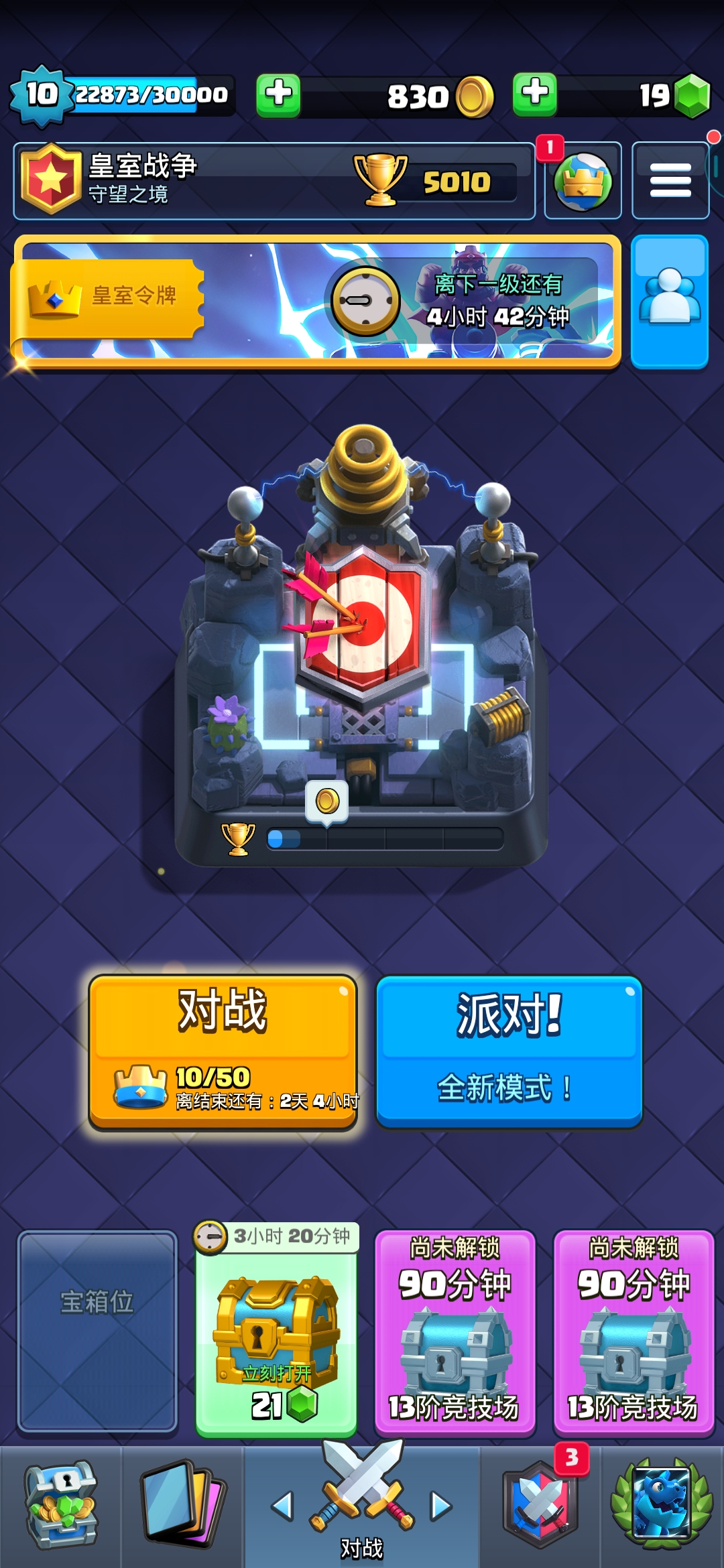Buy more gems using the plus button
Image resolution: width=724 pixels, height=1568 pixels.
534,95
